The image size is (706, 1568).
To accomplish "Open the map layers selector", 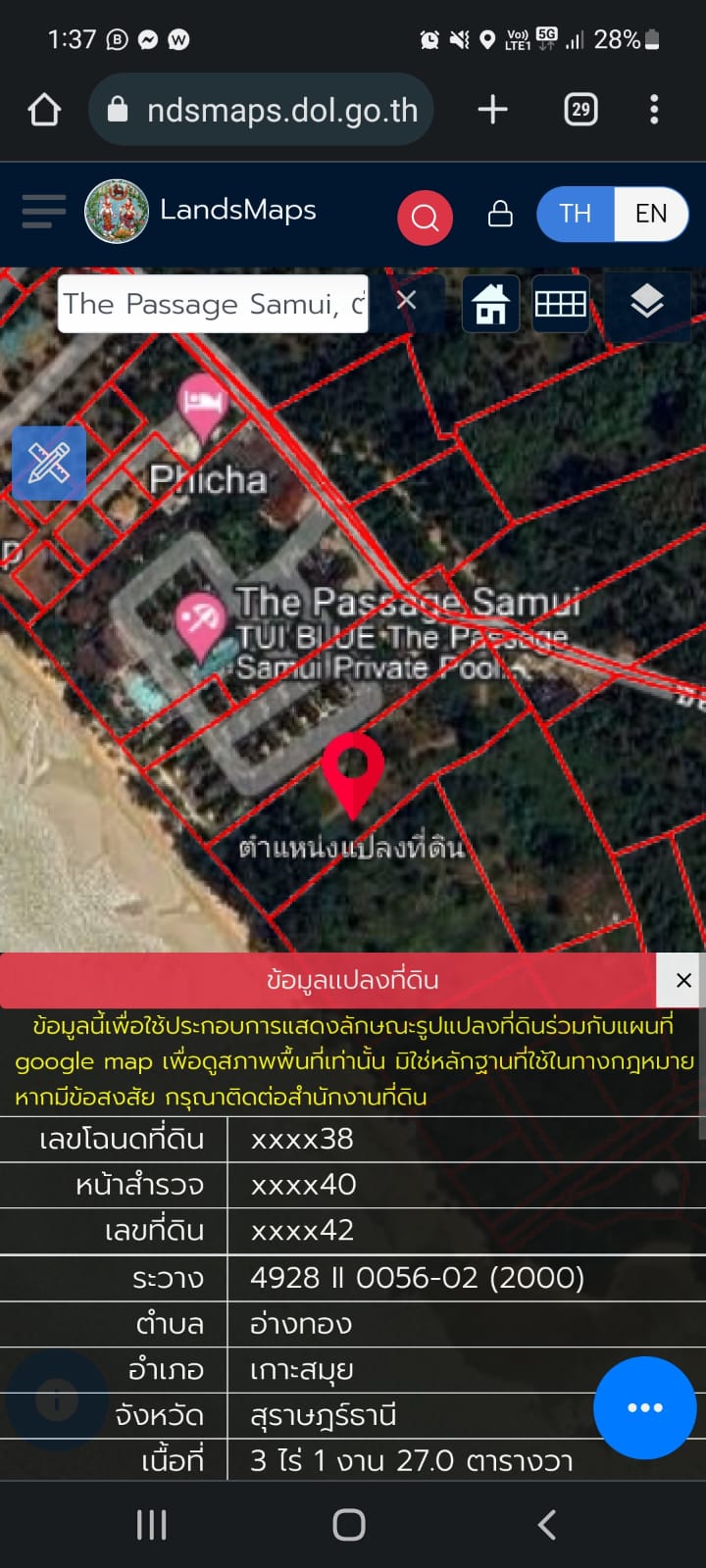I will [x=646, y=303].
